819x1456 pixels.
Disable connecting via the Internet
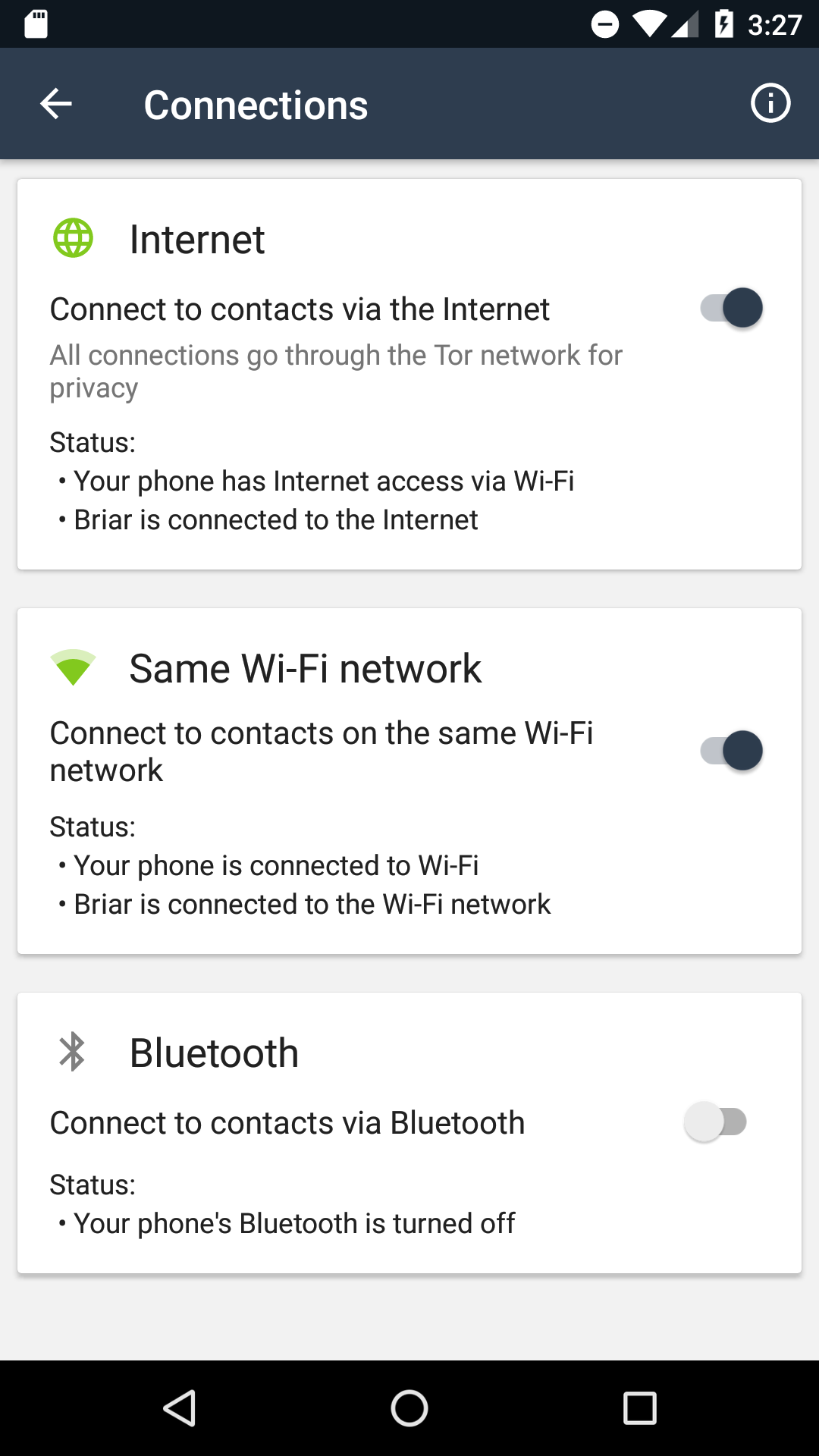(731, 308)
